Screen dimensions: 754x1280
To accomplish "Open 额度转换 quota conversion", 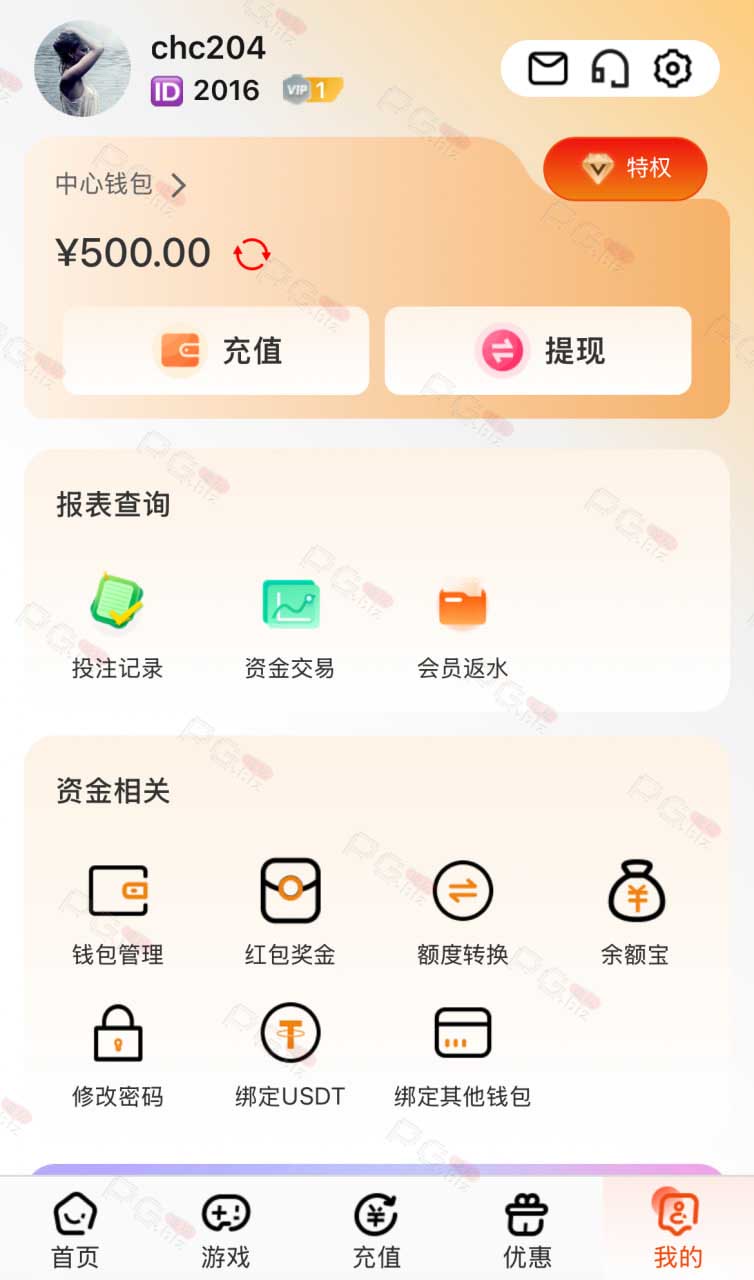I will 462,912.
